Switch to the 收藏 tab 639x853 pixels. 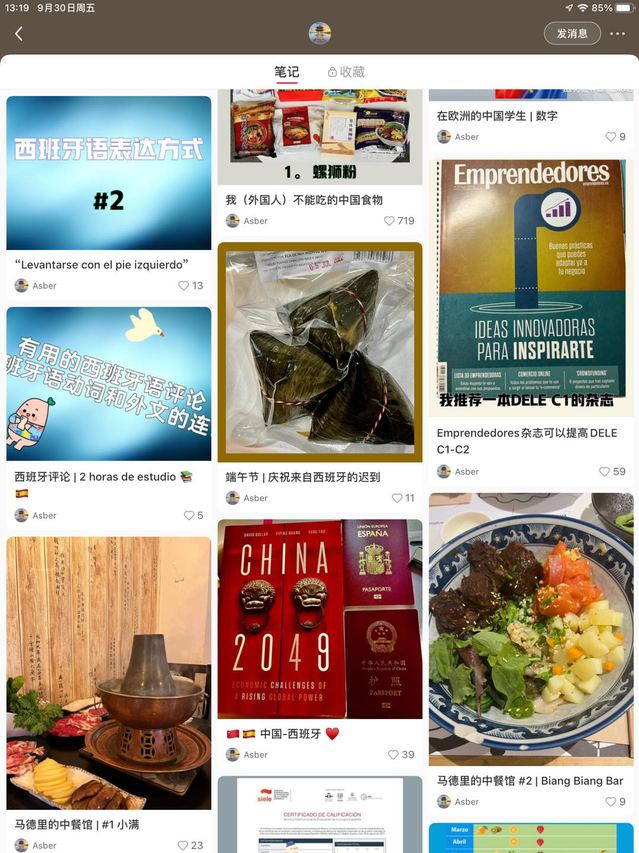[346, 72]
